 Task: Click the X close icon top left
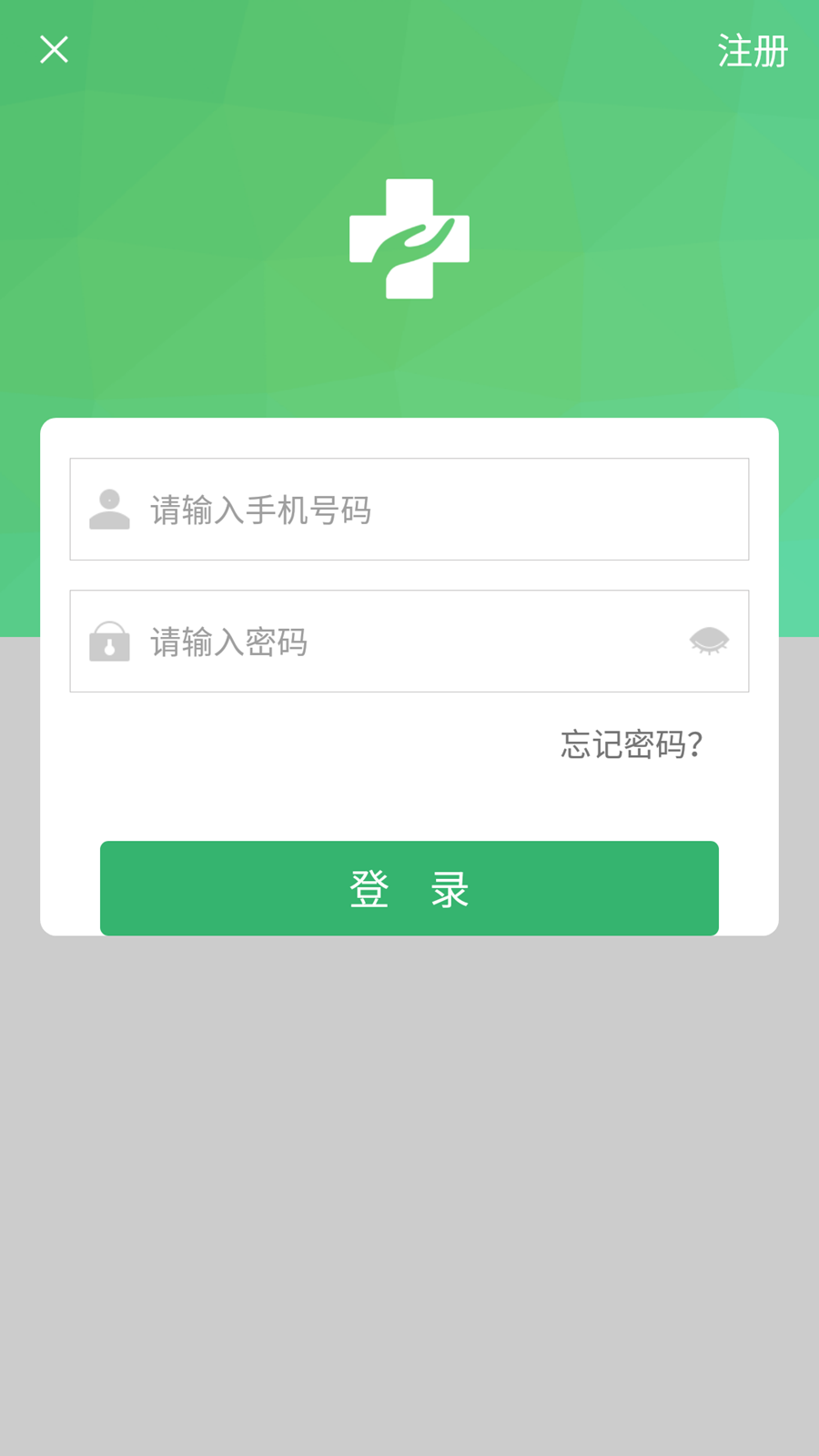[x=54, y=50]
